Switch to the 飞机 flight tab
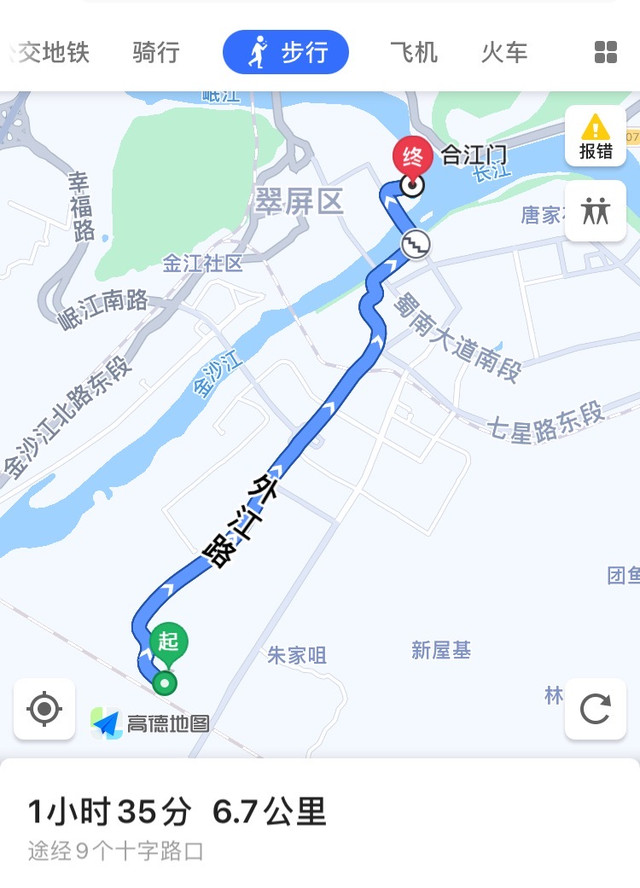The height and width of the screenshot is (888, 640). [414, 52]
